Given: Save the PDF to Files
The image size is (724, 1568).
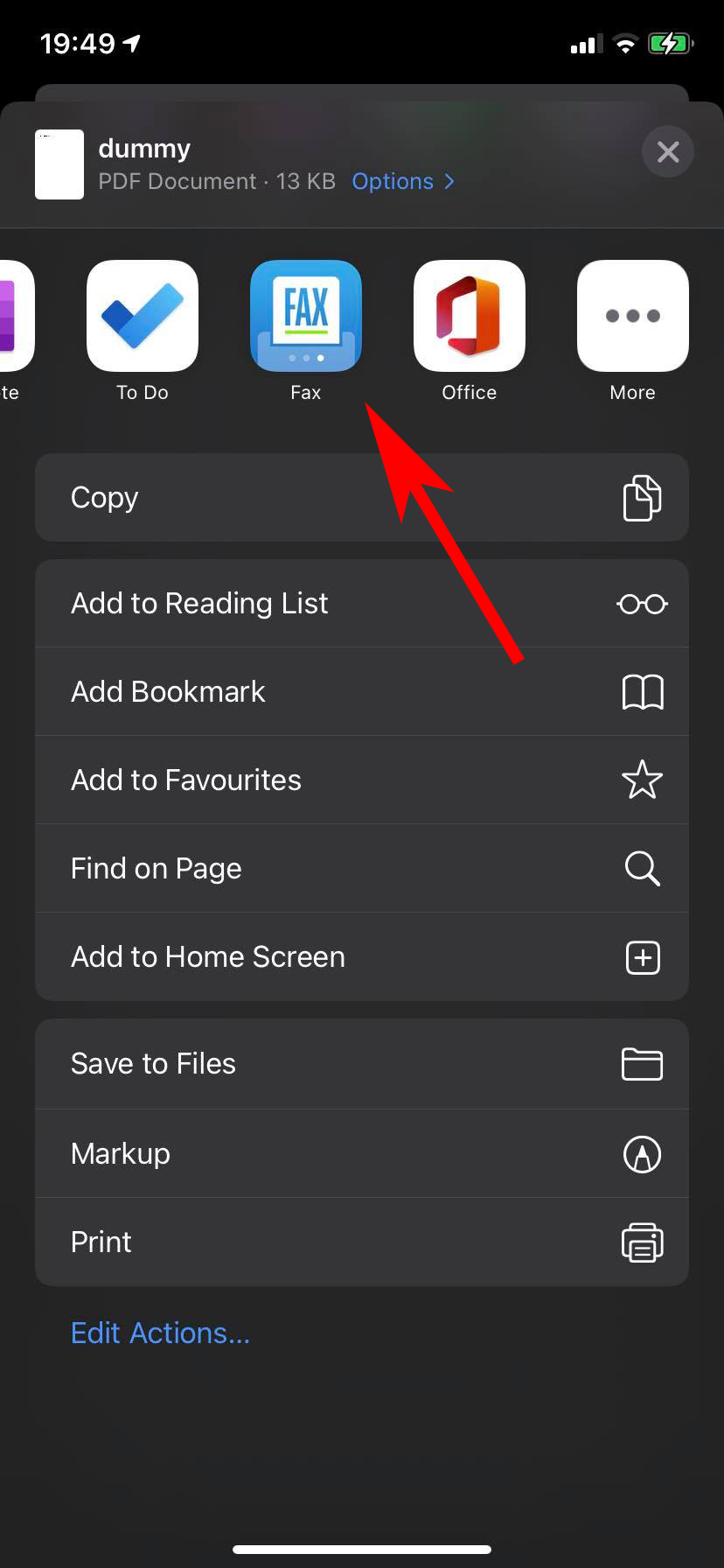Looking at the screenshot, I should click(362, 1063).
